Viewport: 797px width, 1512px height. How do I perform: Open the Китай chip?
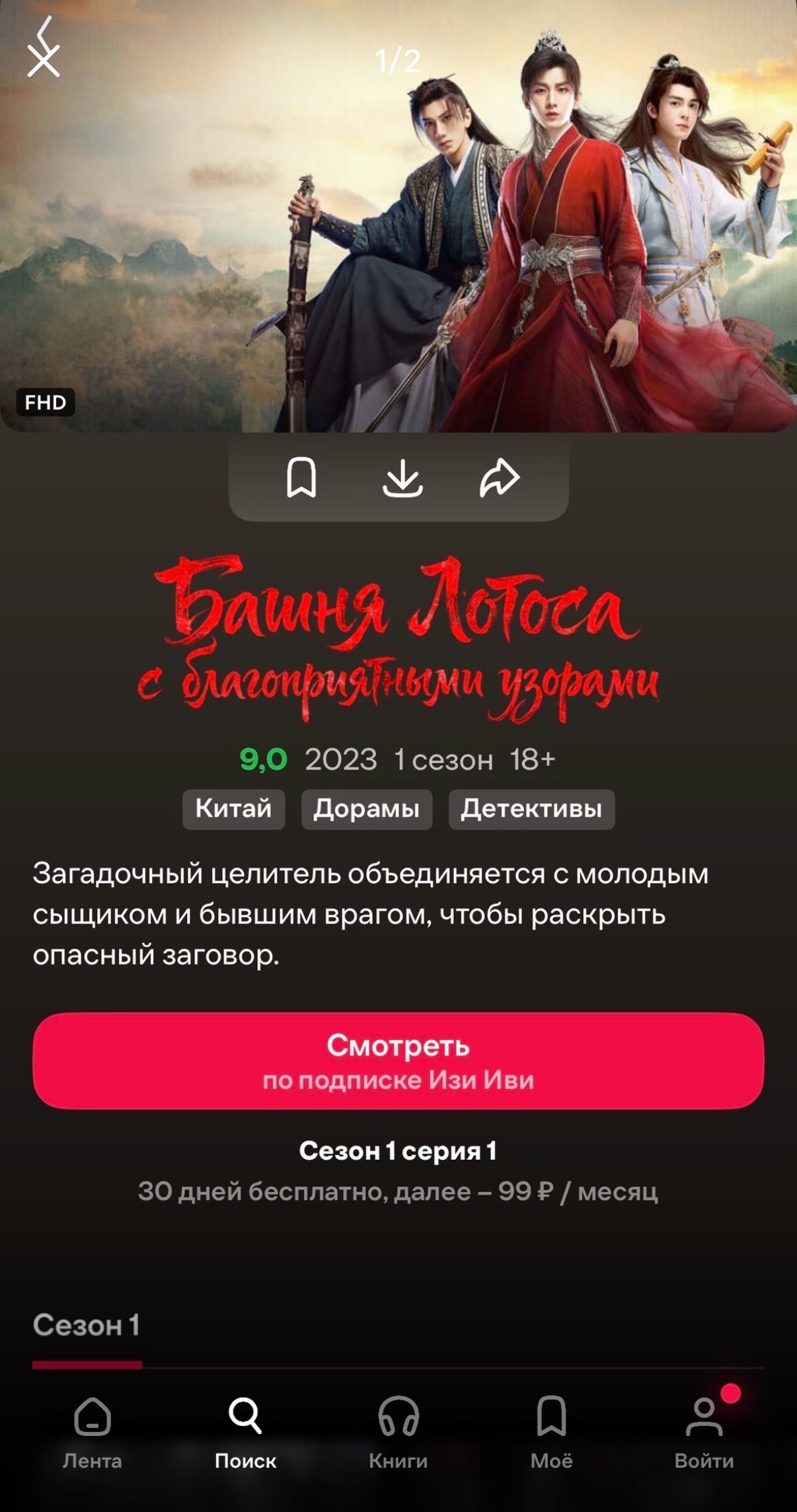(234, 809)
